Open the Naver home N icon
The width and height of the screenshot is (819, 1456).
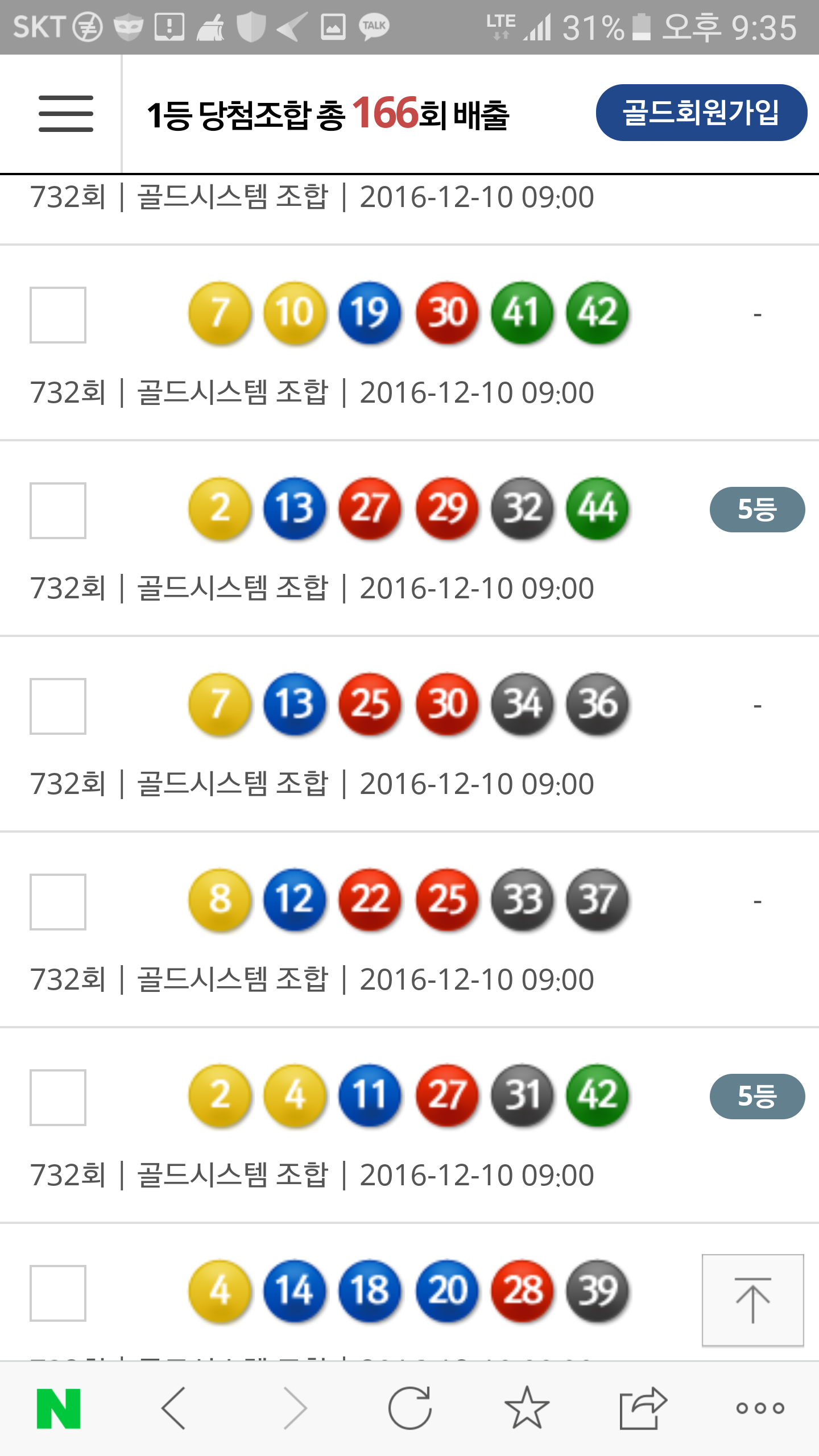[x=59, y=1408]
